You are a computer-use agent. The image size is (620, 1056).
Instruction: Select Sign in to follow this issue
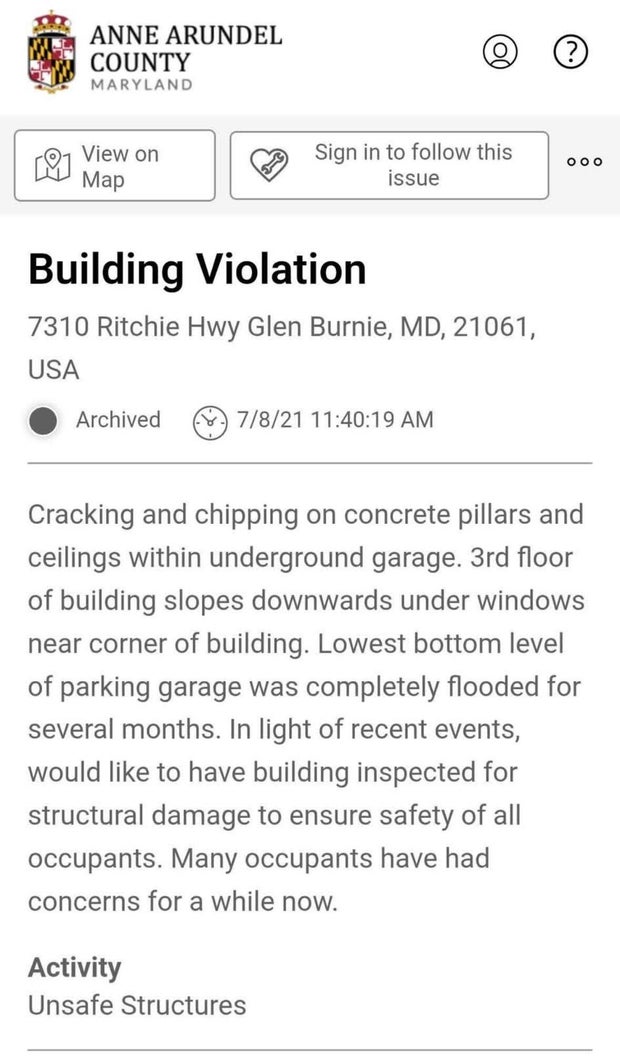pyautogui.click(x=389, y=166)
